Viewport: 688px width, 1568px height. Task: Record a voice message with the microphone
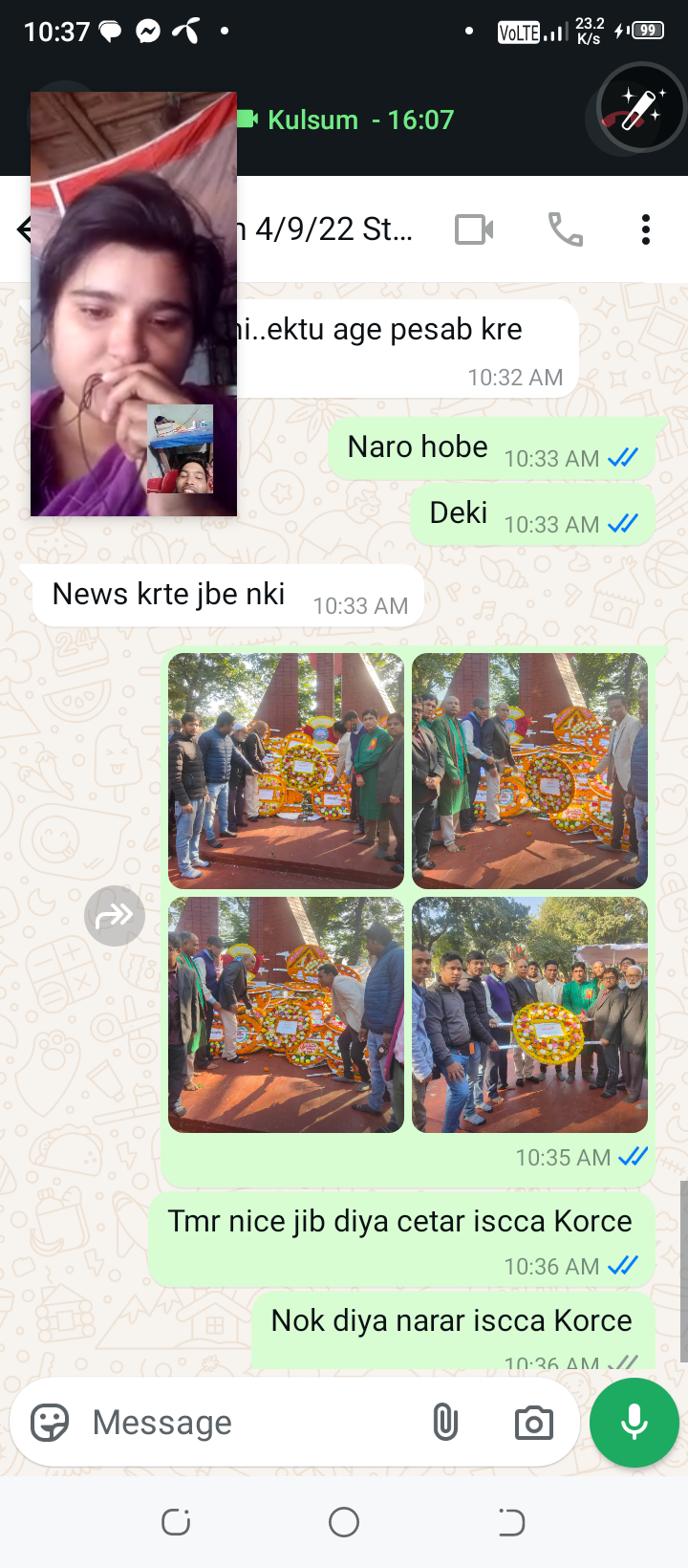(x=634, y=1423)
